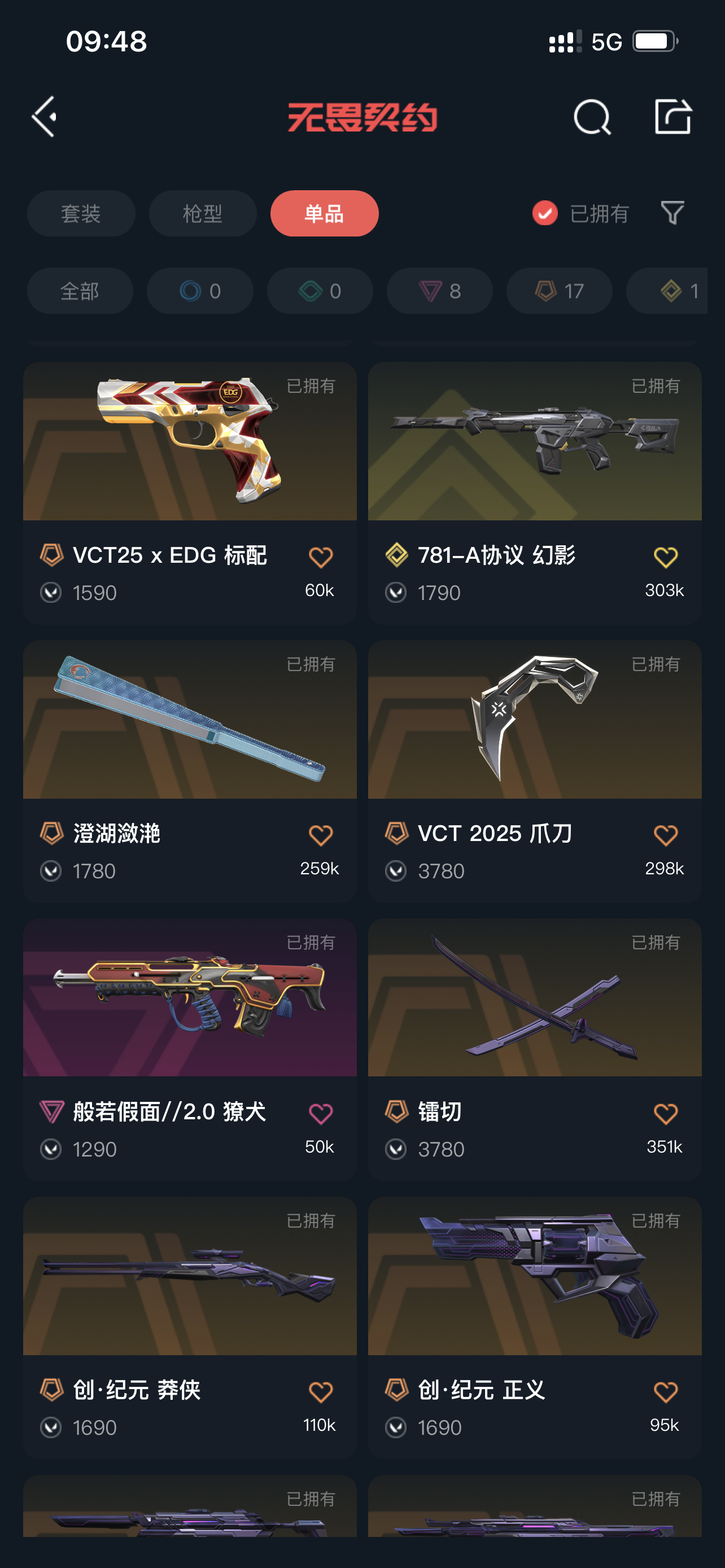Like 般若假面//2.0 獠犬 with the heart icon
This screenshot has height=1568, width=725.
point(321,1113)
